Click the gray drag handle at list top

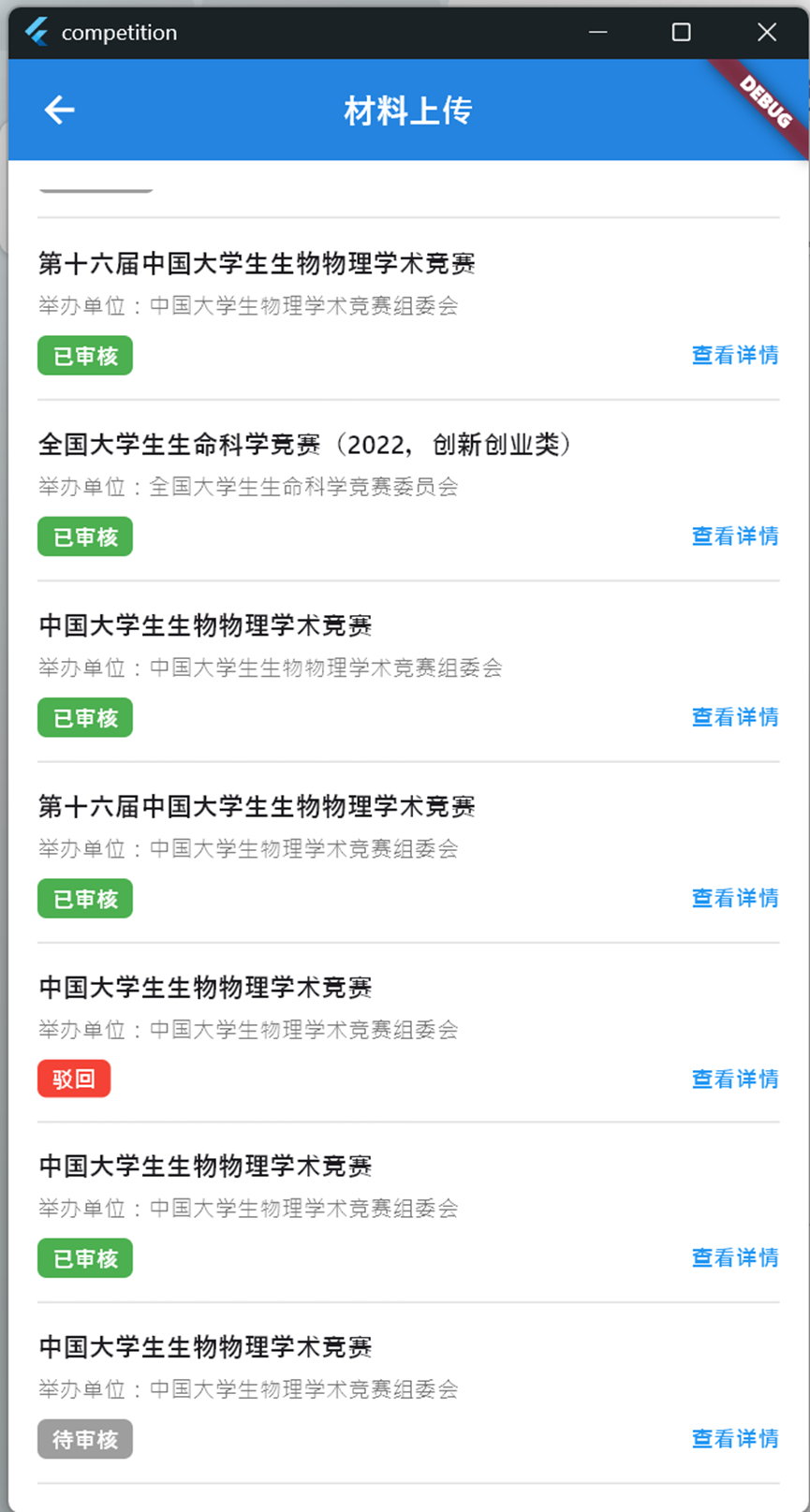point(95,190)
